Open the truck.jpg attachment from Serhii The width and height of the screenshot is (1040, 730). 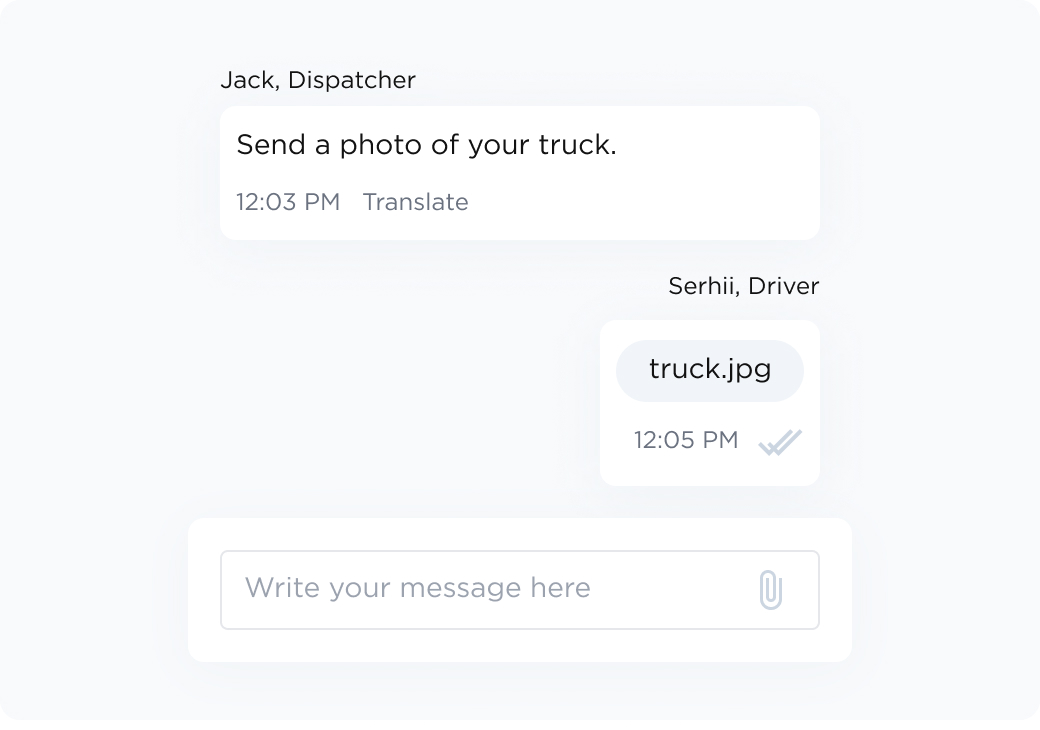(710, 370)
